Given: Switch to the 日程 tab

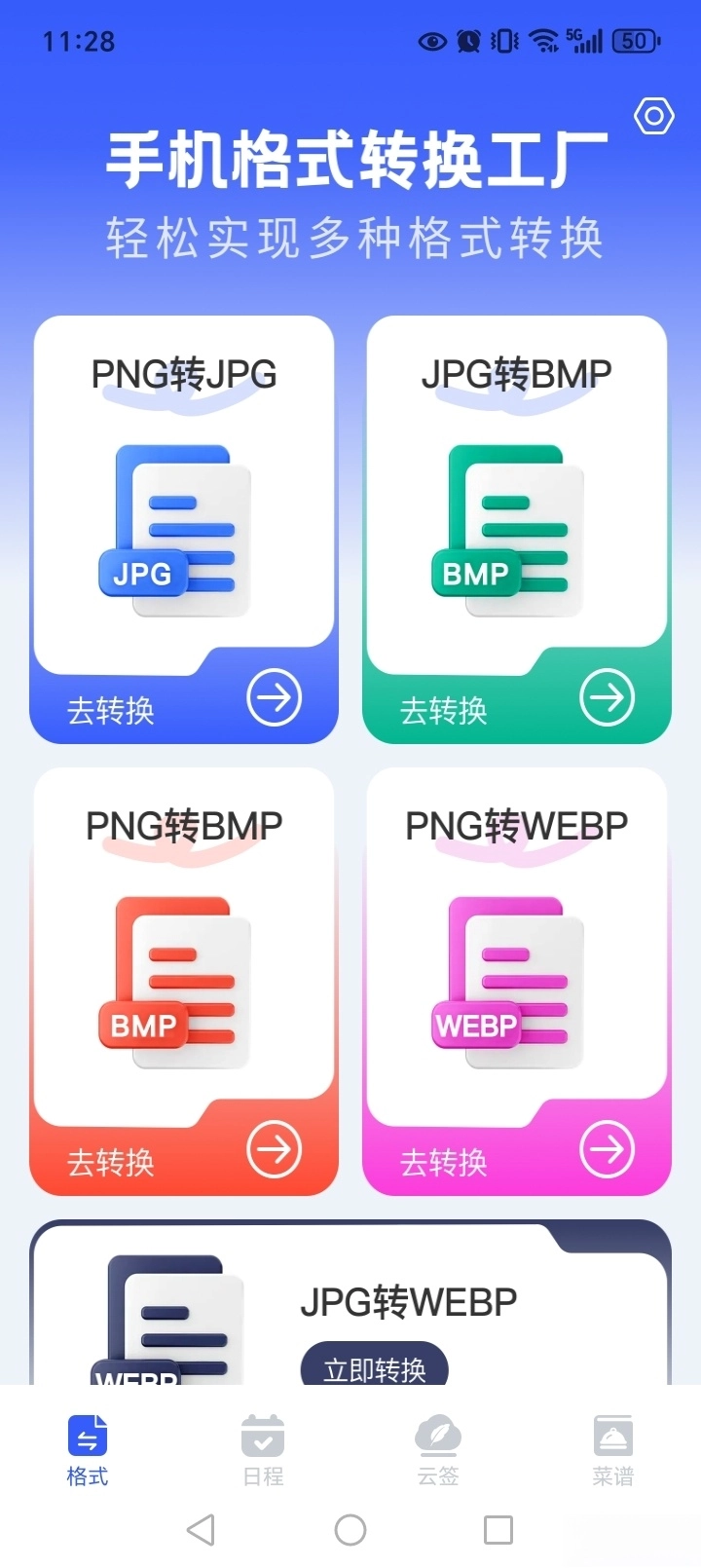Looking at the screenshot, I should click(x=263, y=1451).
